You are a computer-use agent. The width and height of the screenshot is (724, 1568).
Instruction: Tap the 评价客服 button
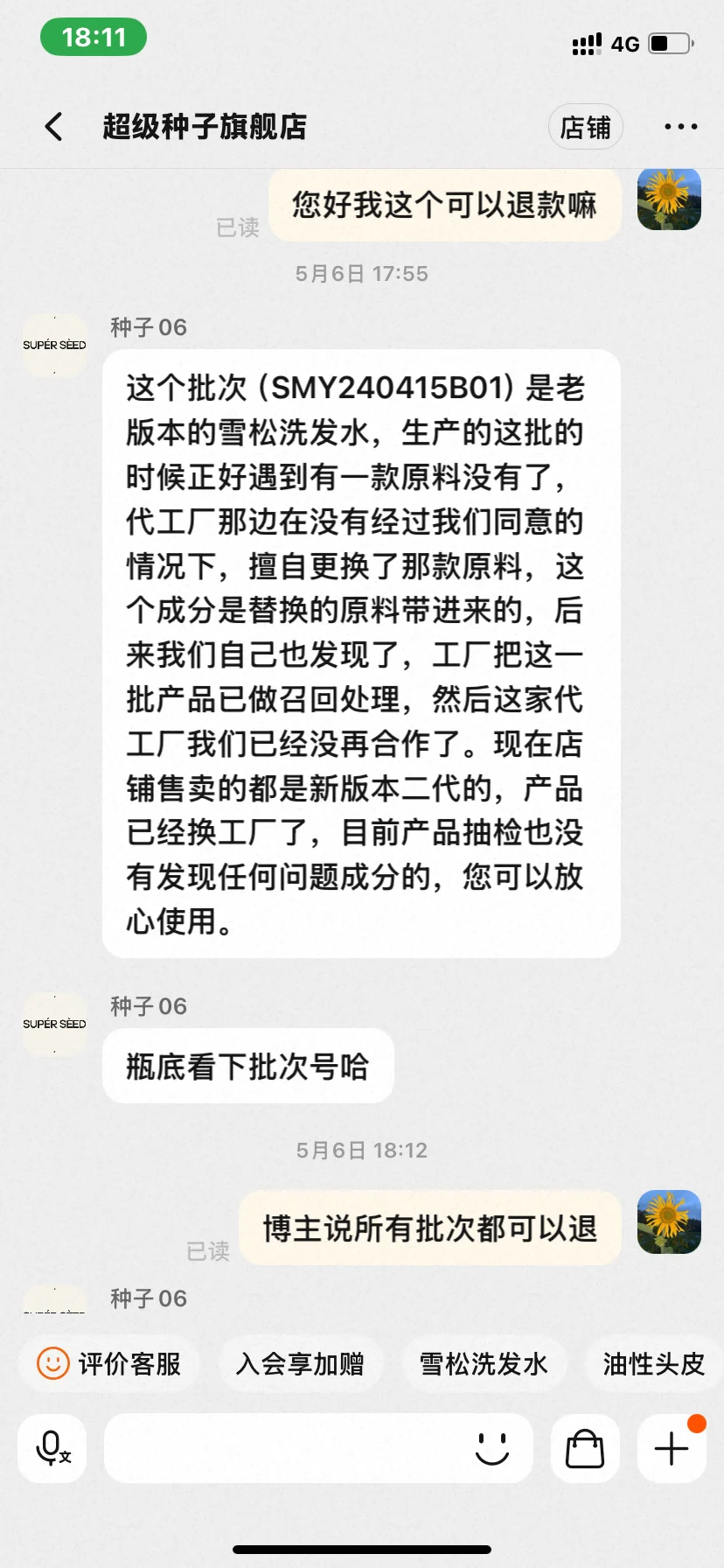point(109,1363)
